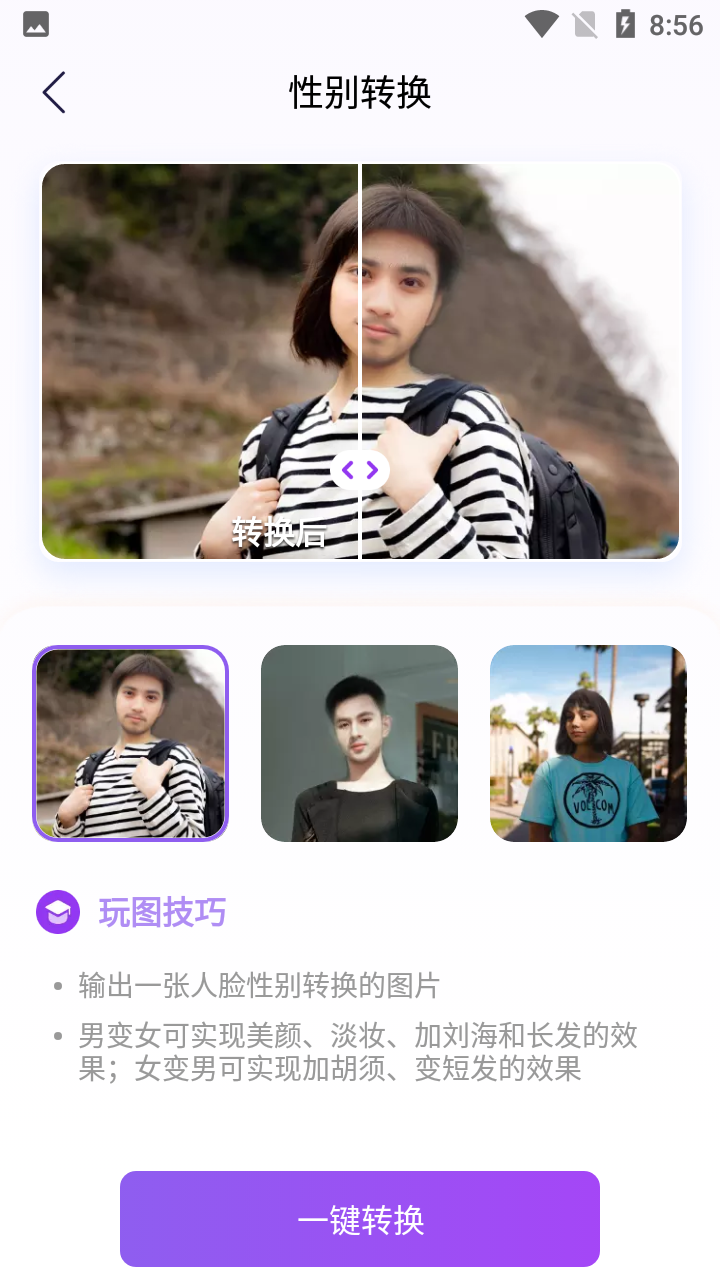Tap the before/after comparison slider handle
This screenshot has height=1280, width=720.
tap(360, 469)
